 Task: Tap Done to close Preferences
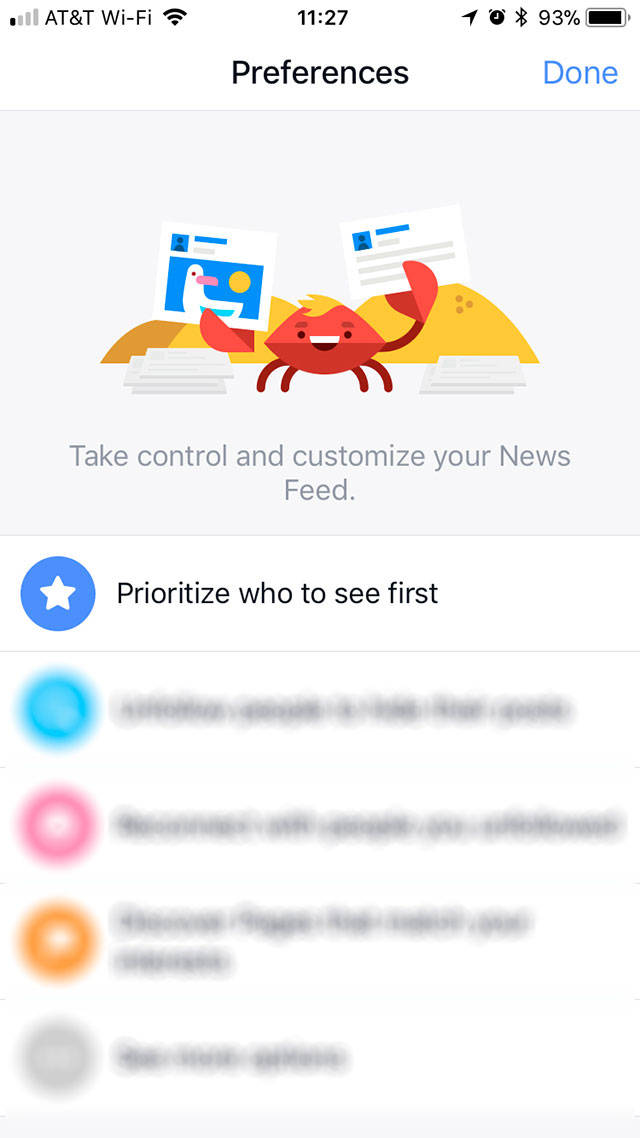[x=580, y=73]
